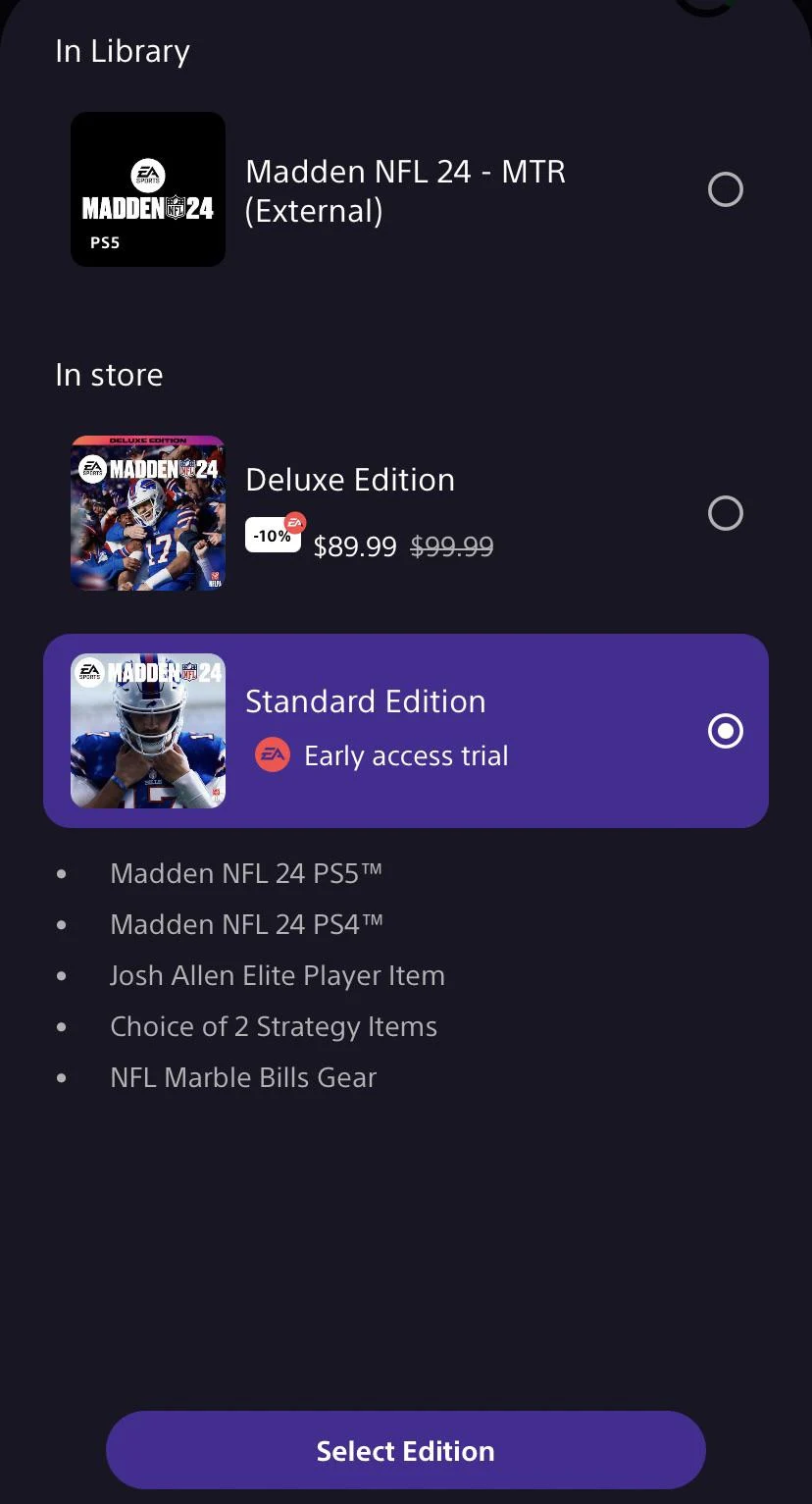Select the Deluxe Edition radio button

click(726, 513)
